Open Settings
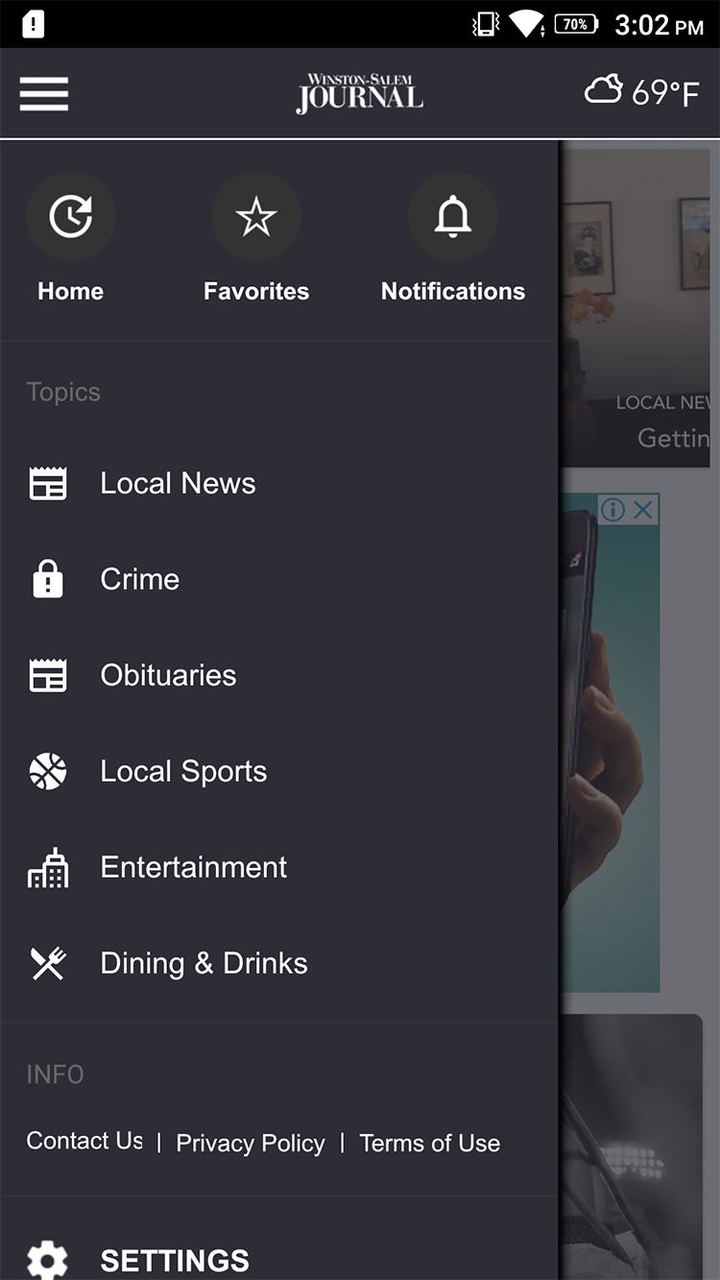The height and width of the screenshot is (1280, 720). pyautogui.click(x=174, y=1260)
